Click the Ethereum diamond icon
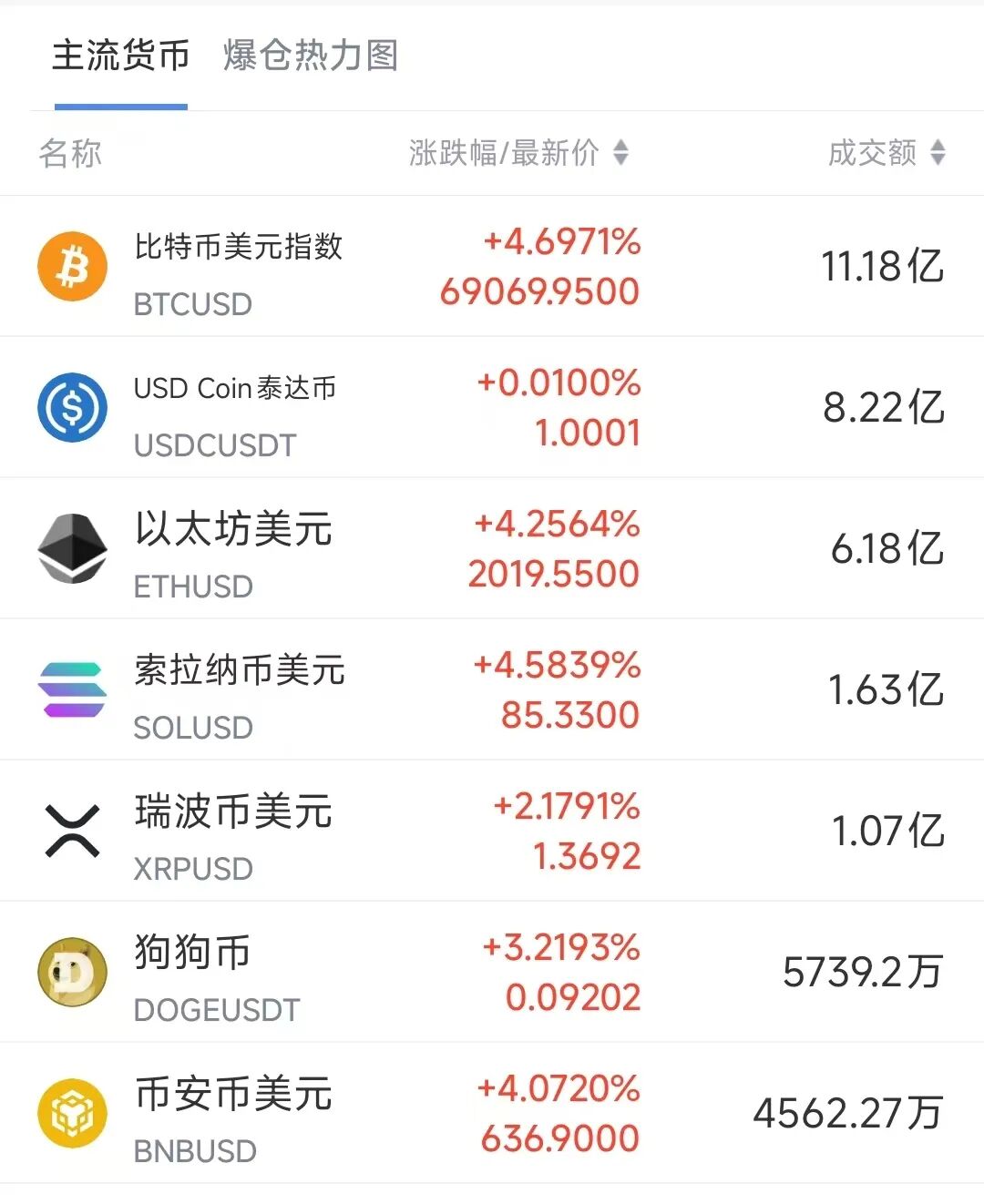Image resolution: width=984 pixels, height=1204 pixels. click(x=72, y=548)
